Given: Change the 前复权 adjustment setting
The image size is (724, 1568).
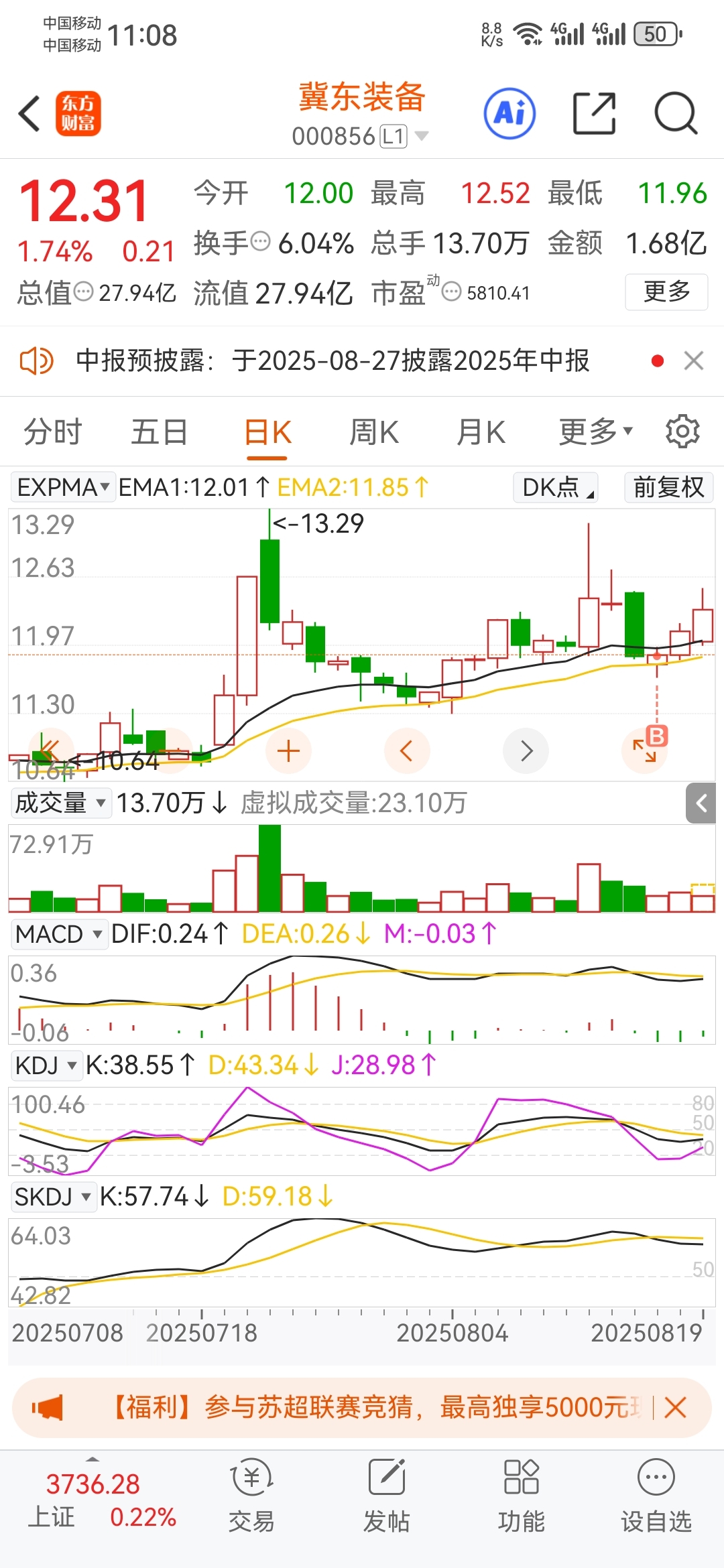Looking at the screenshot, I should [668, 487].
